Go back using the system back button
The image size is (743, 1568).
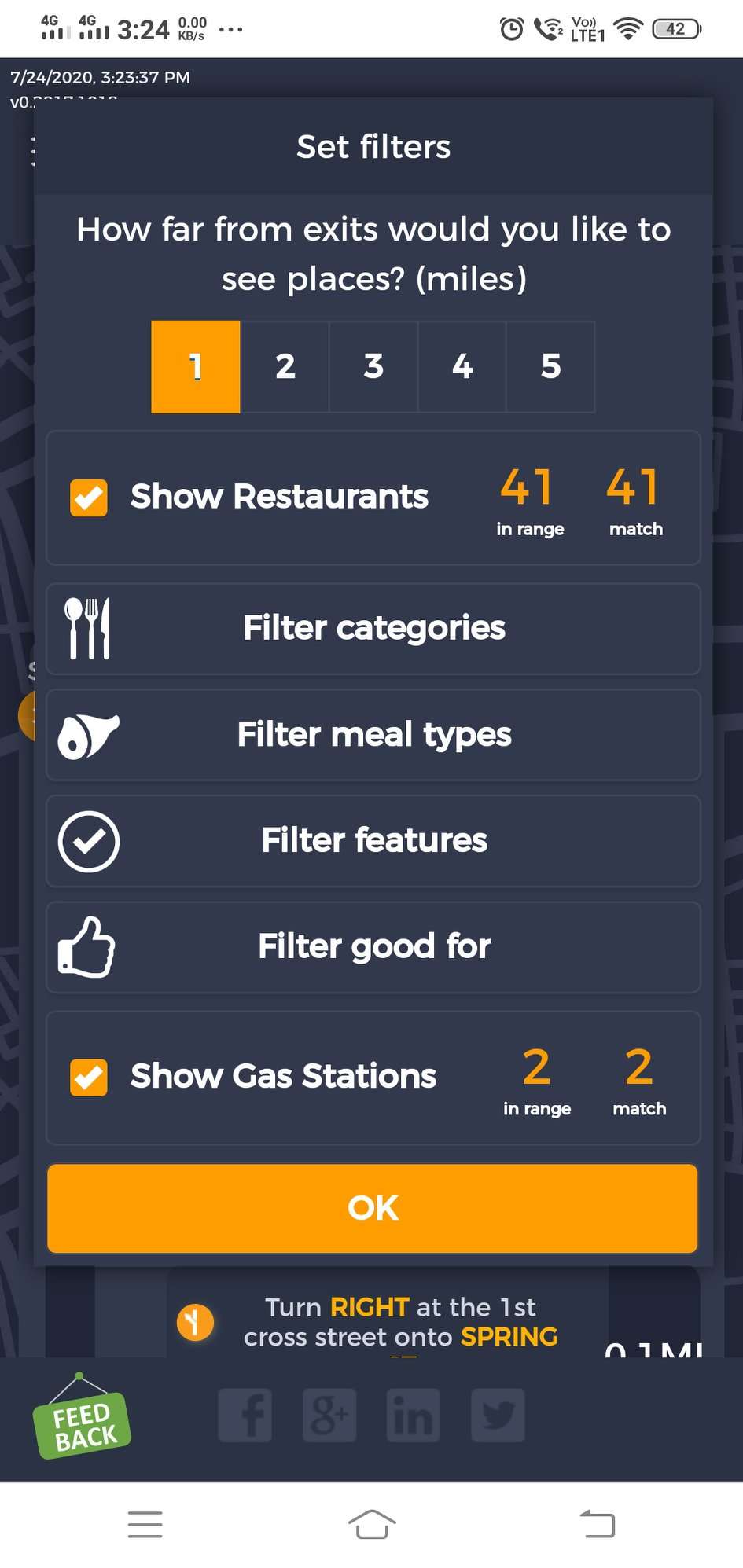coord(598,1524)
